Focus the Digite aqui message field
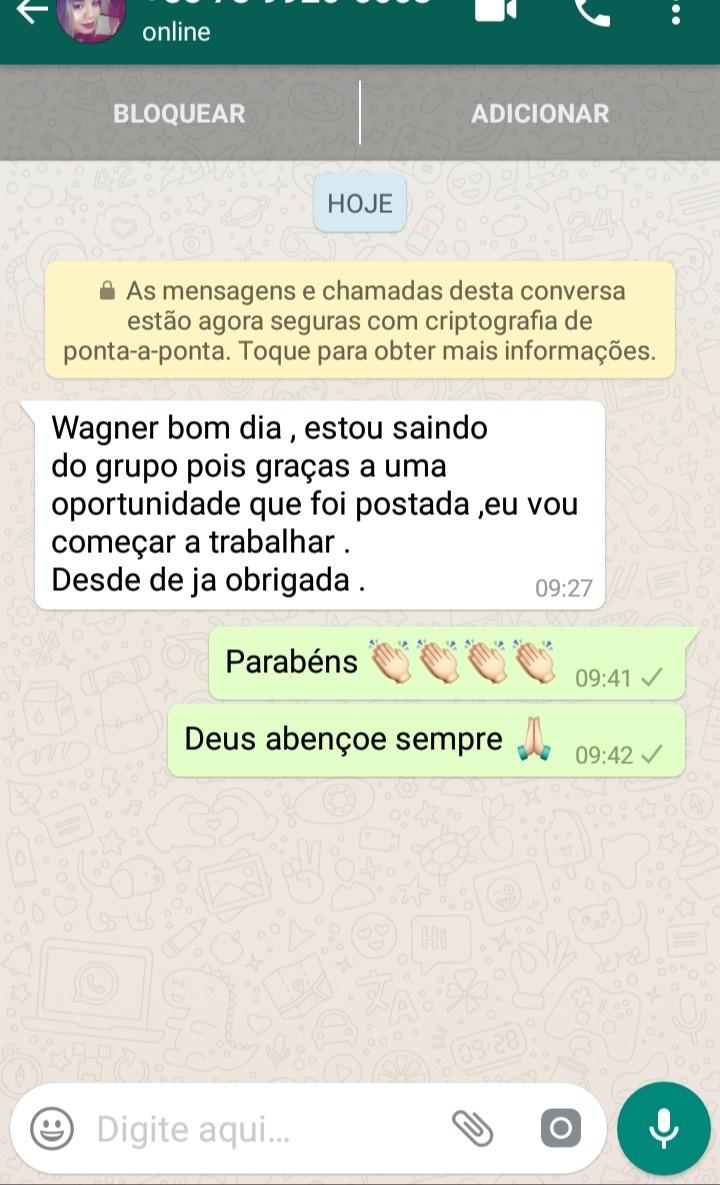Screen dimensions: 720x1185 (x=260, y=1130)
